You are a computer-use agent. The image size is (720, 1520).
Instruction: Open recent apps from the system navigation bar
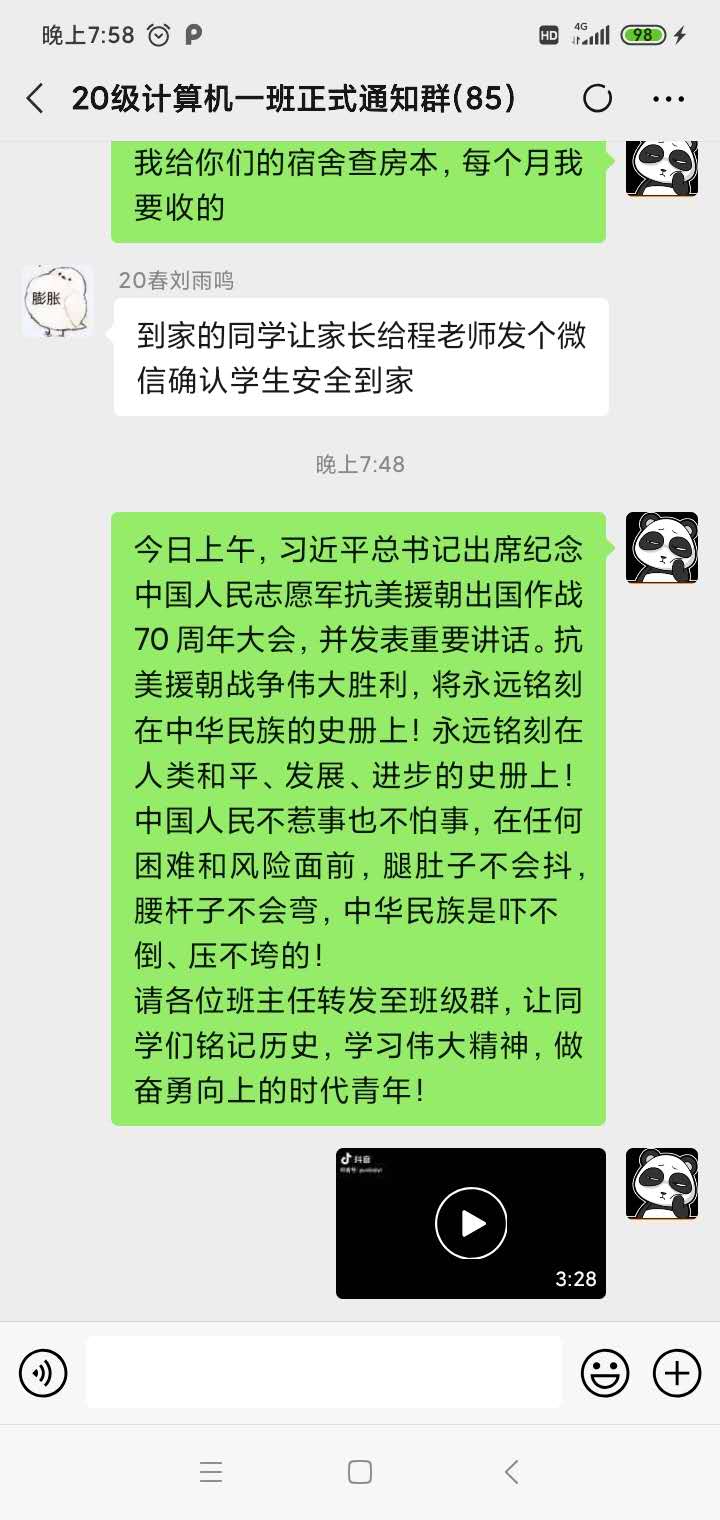pyautogui.click(x=210, y=1472)
